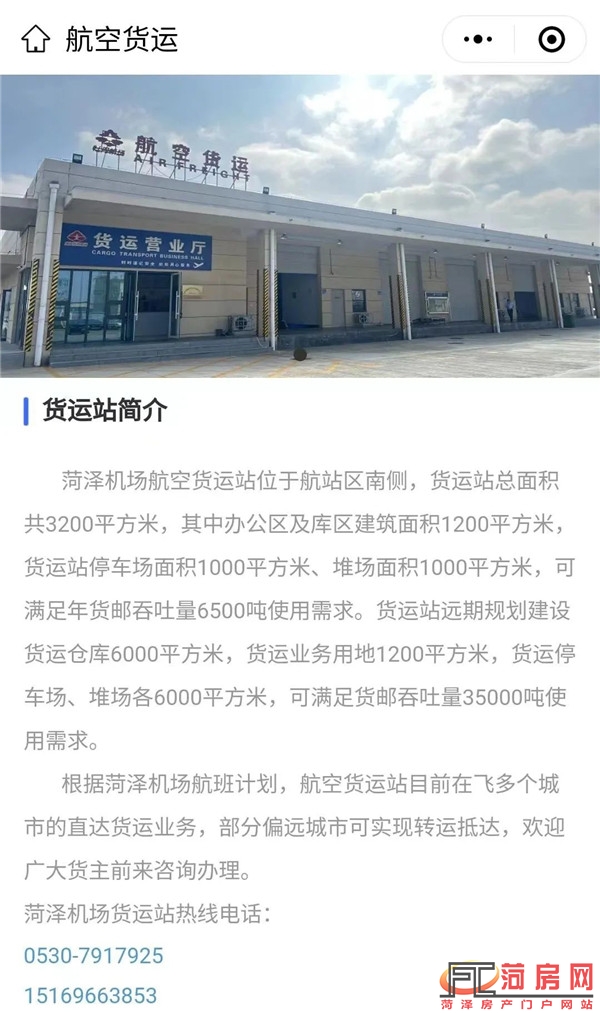Return to the mini program home page
Viewport: 600px width, 1013px height.
[36, 40]
